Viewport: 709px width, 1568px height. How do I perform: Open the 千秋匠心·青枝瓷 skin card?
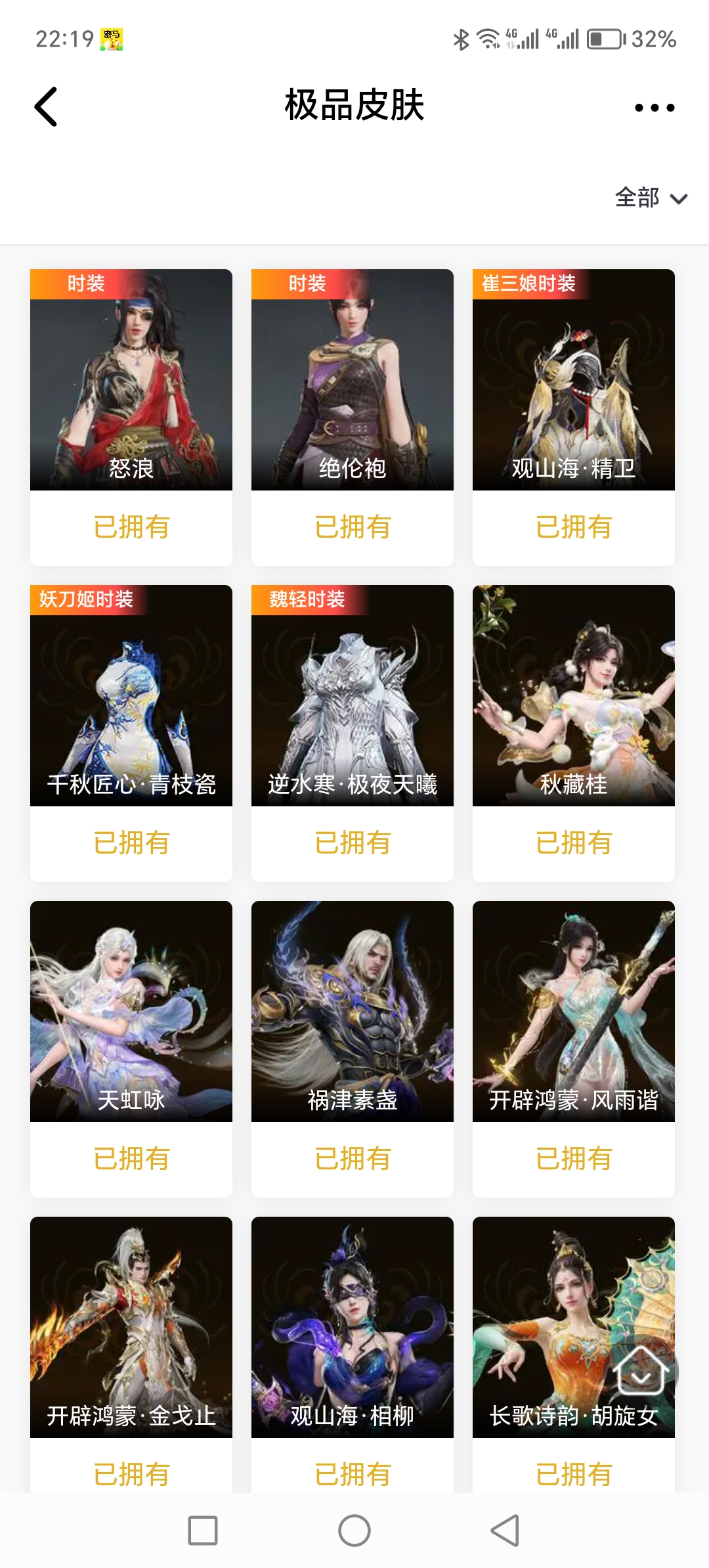click(x=131, y=695)
